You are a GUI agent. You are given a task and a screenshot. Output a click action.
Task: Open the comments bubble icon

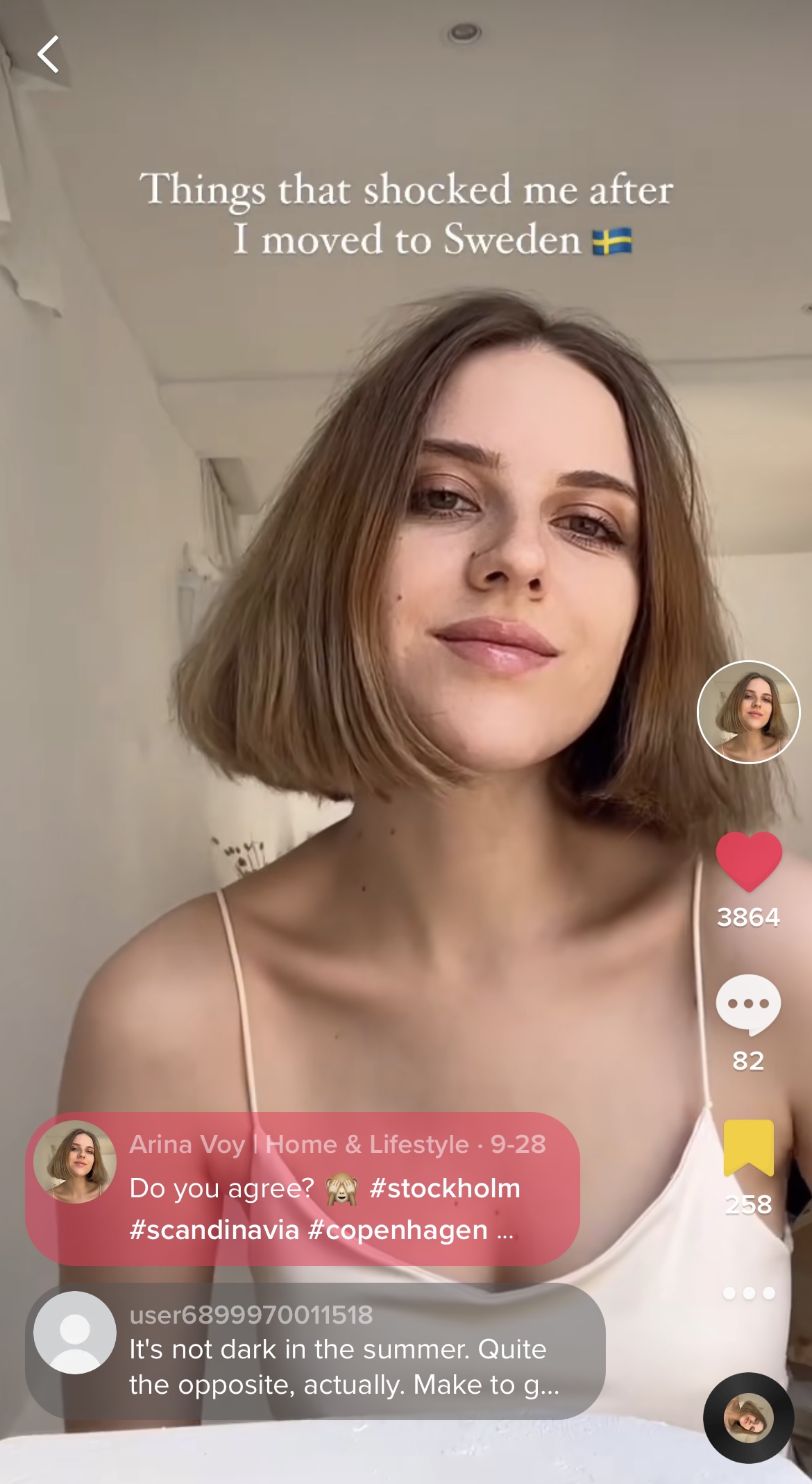point(748,1004)
